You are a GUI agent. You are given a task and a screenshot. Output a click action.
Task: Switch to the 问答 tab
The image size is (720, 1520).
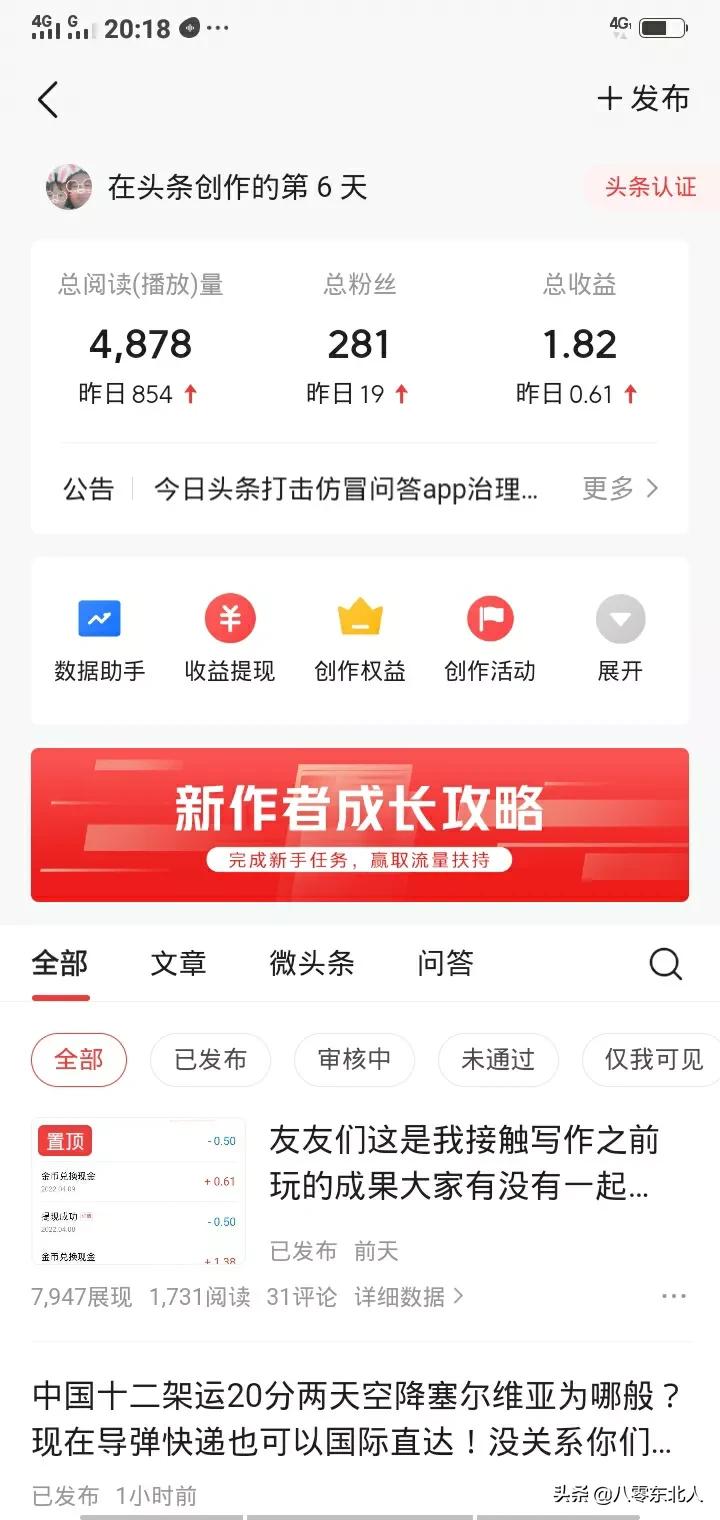pyautogui.click(x=445, y=963)
